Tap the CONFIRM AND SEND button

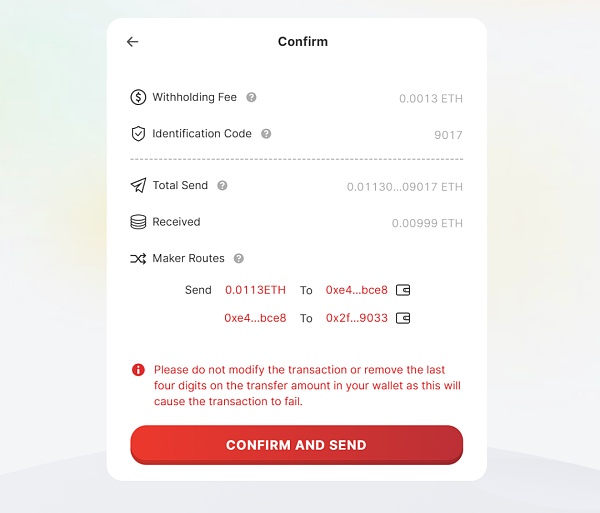[296, 445]
